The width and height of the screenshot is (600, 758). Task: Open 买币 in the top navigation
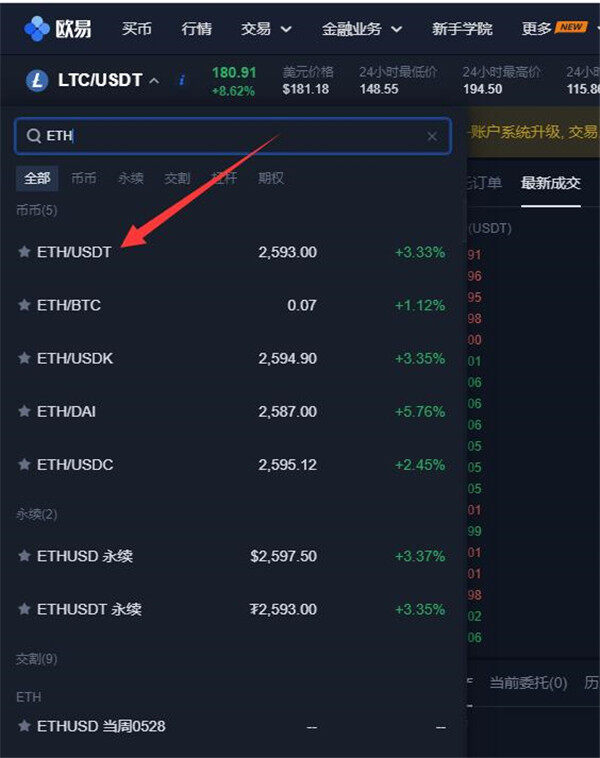(x=137, y=29)
